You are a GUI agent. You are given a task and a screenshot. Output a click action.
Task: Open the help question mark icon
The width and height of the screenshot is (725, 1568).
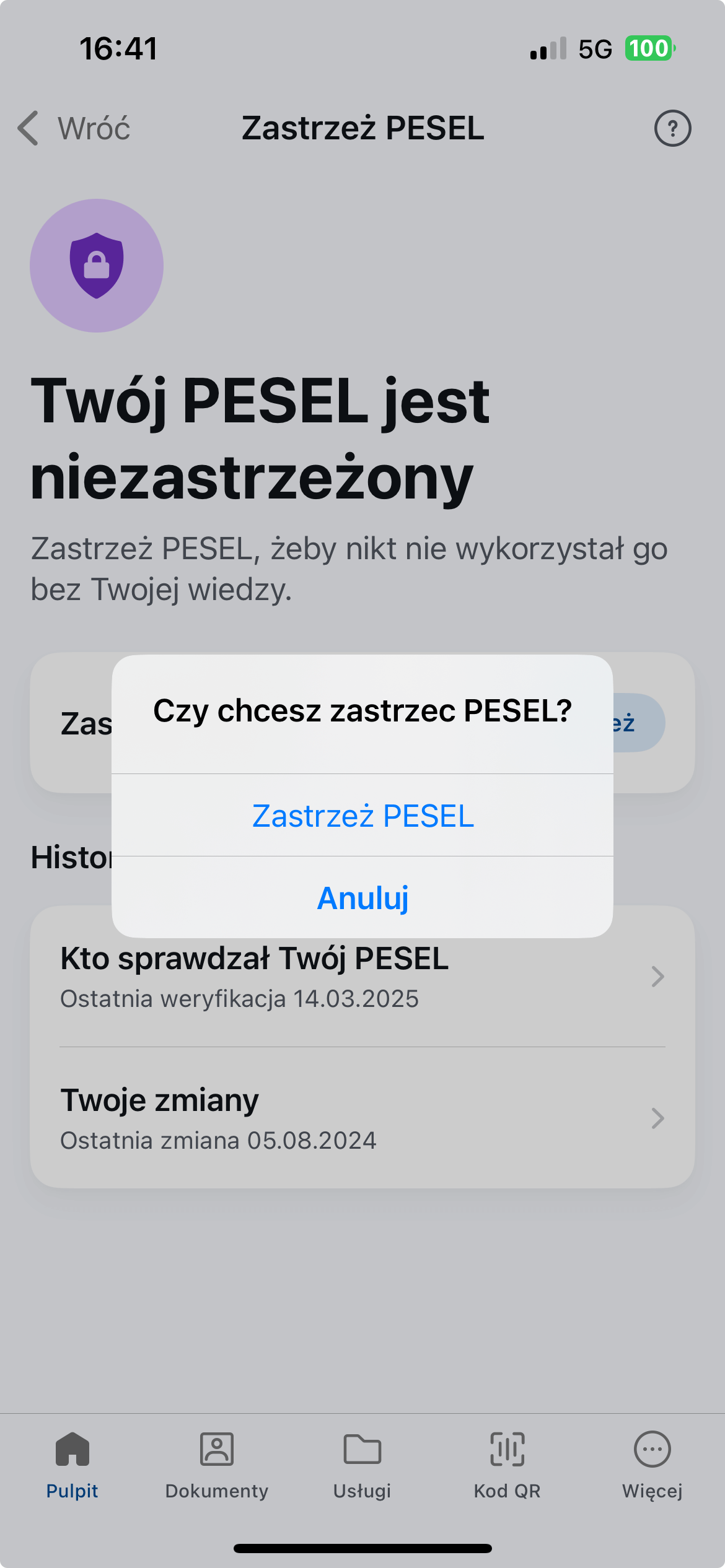click(672, 128)
